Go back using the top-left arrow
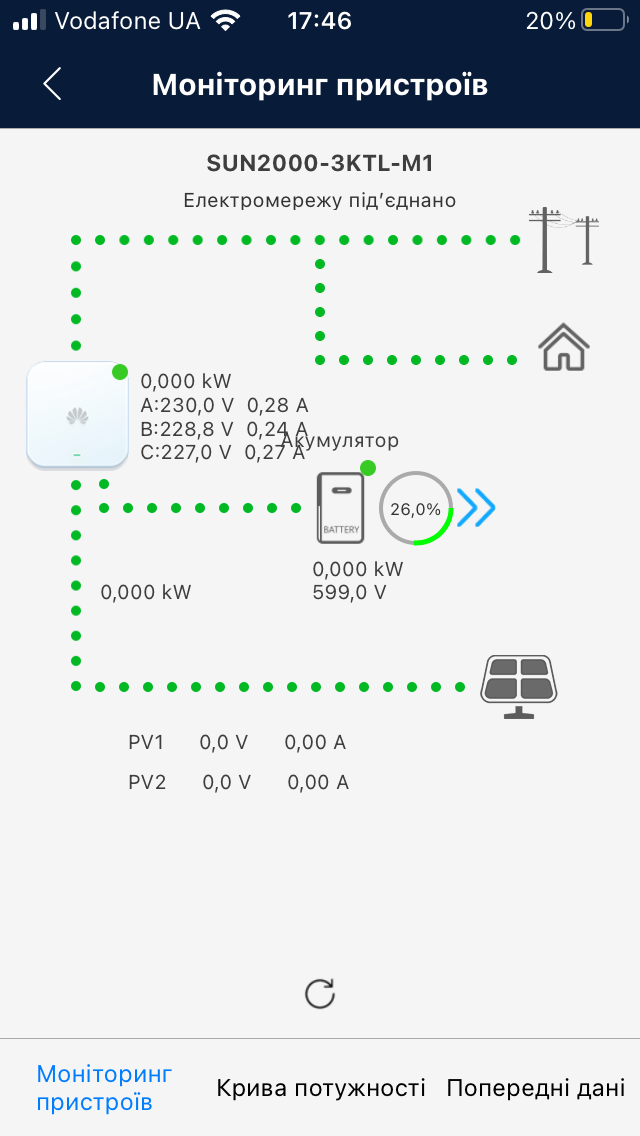 click(52, 84)
